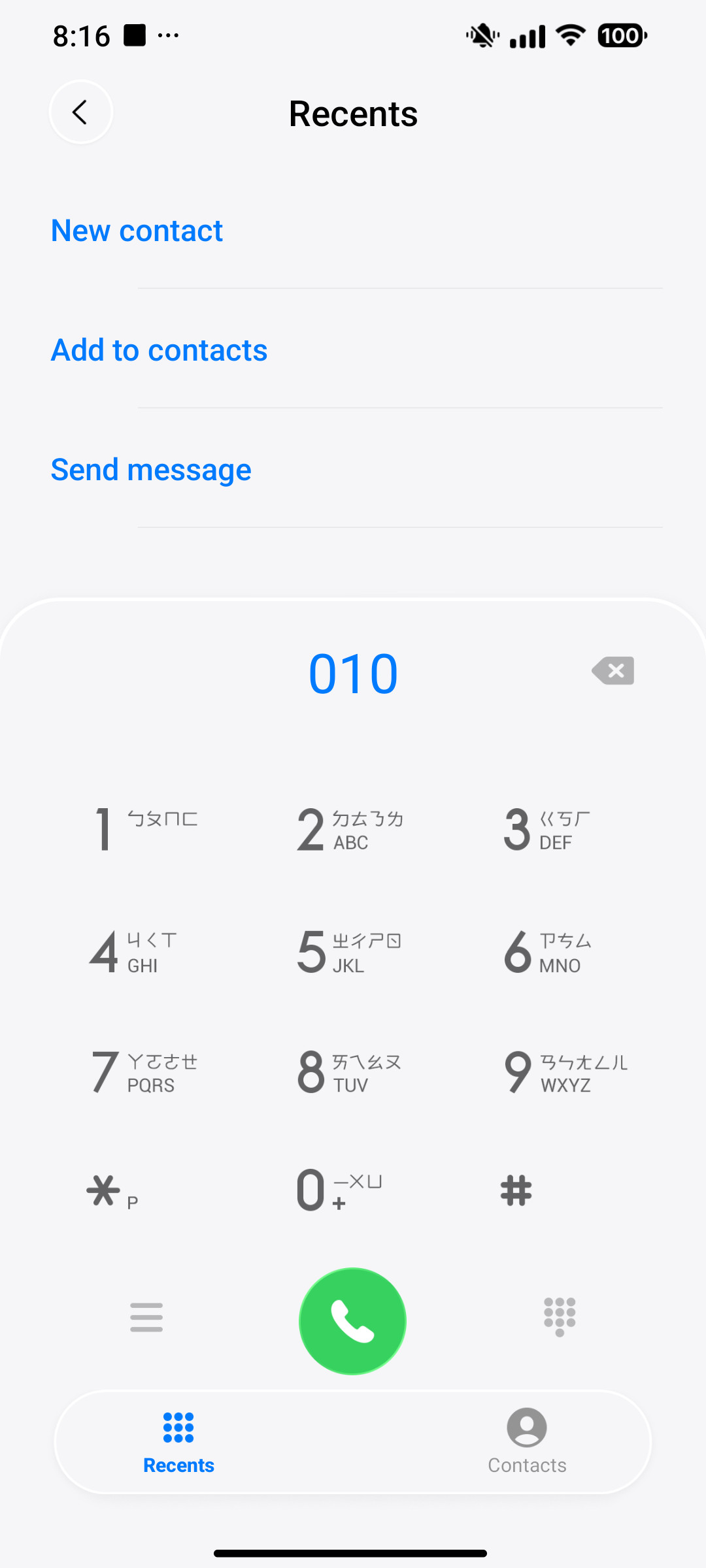Tap the star key
Image resolution: width=706 pixels, height=1568 pixels.
[112, 1191]
